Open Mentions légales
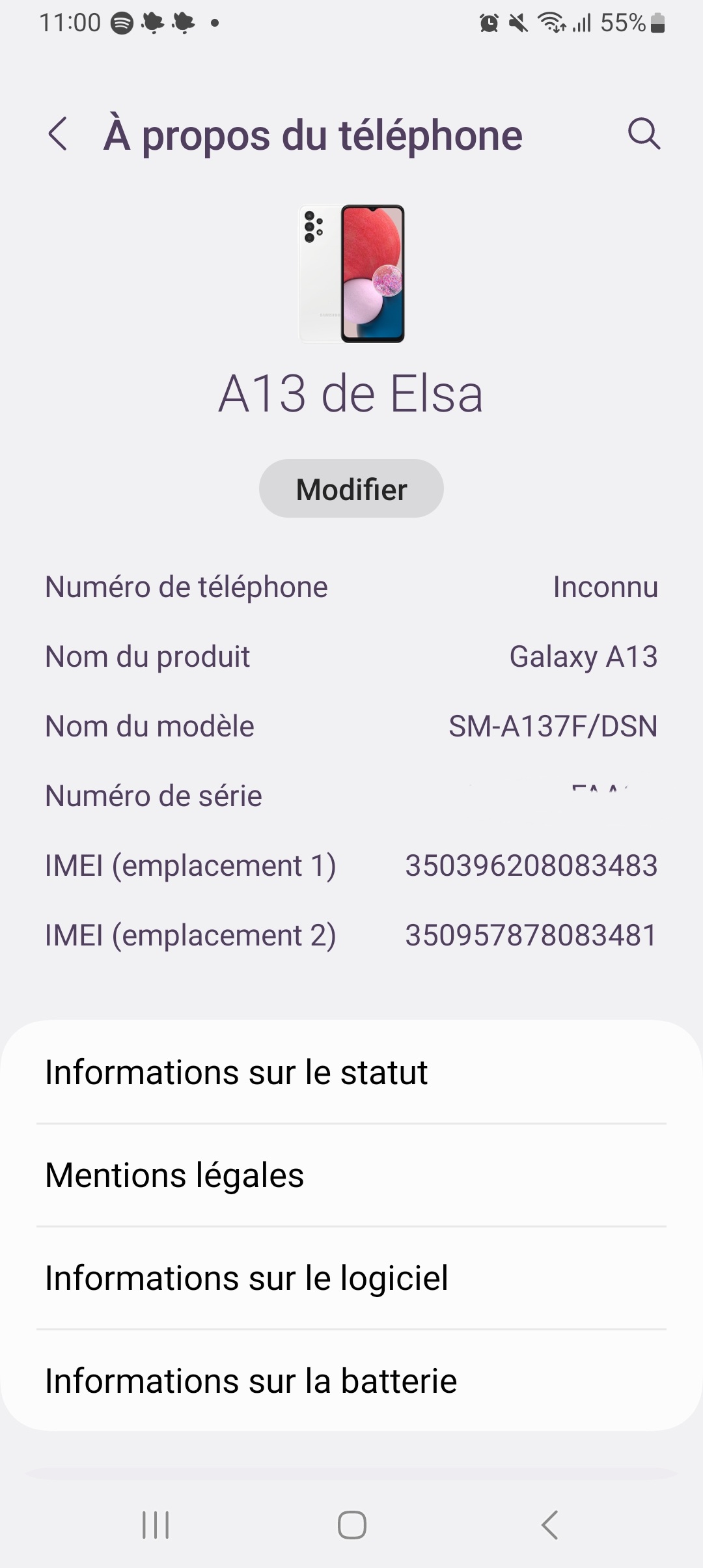This screenshot has width=703, height=1568. [x=351, y=1175]
